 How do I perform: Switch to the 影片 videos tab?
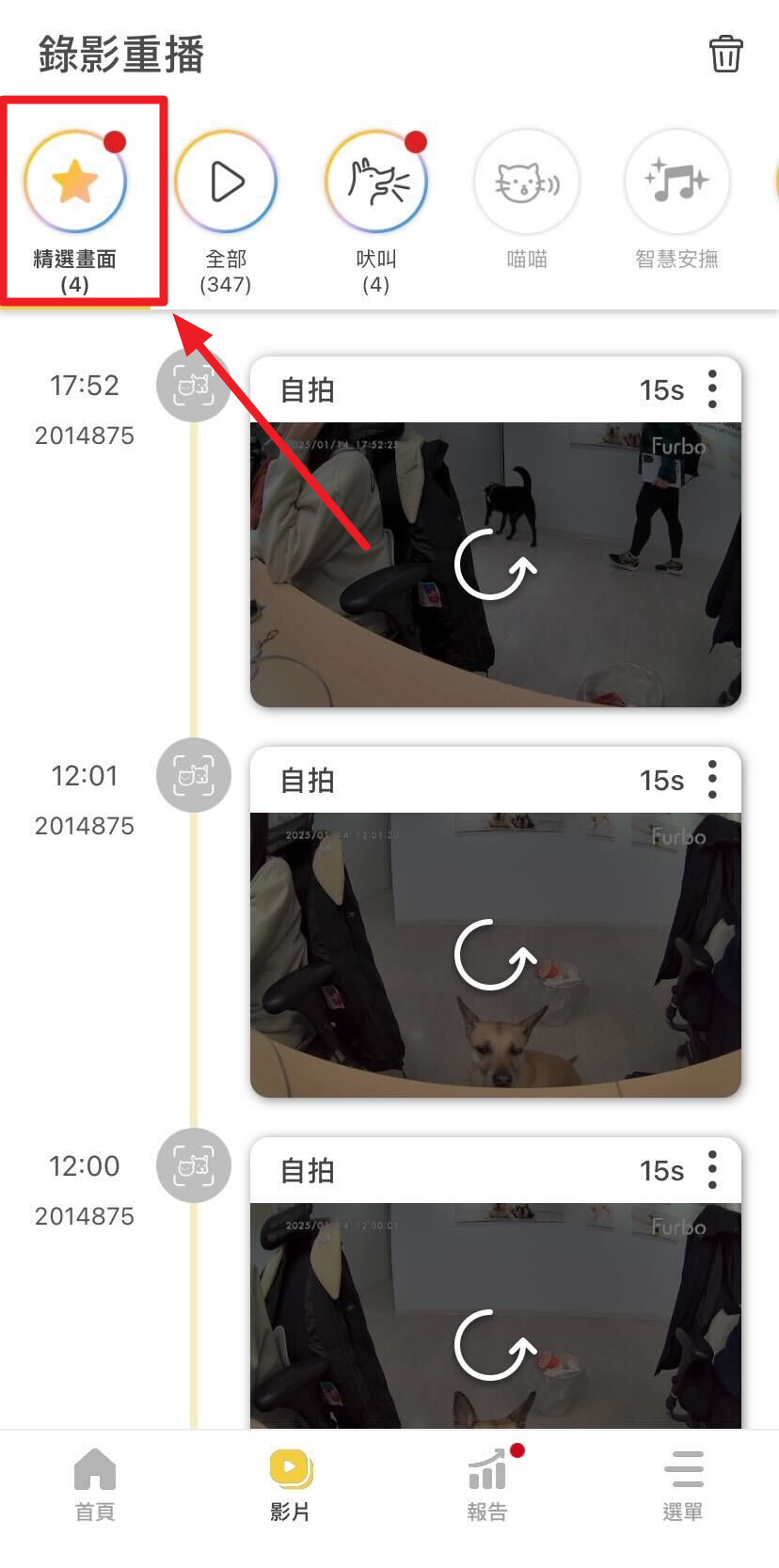coord(290,1484)
